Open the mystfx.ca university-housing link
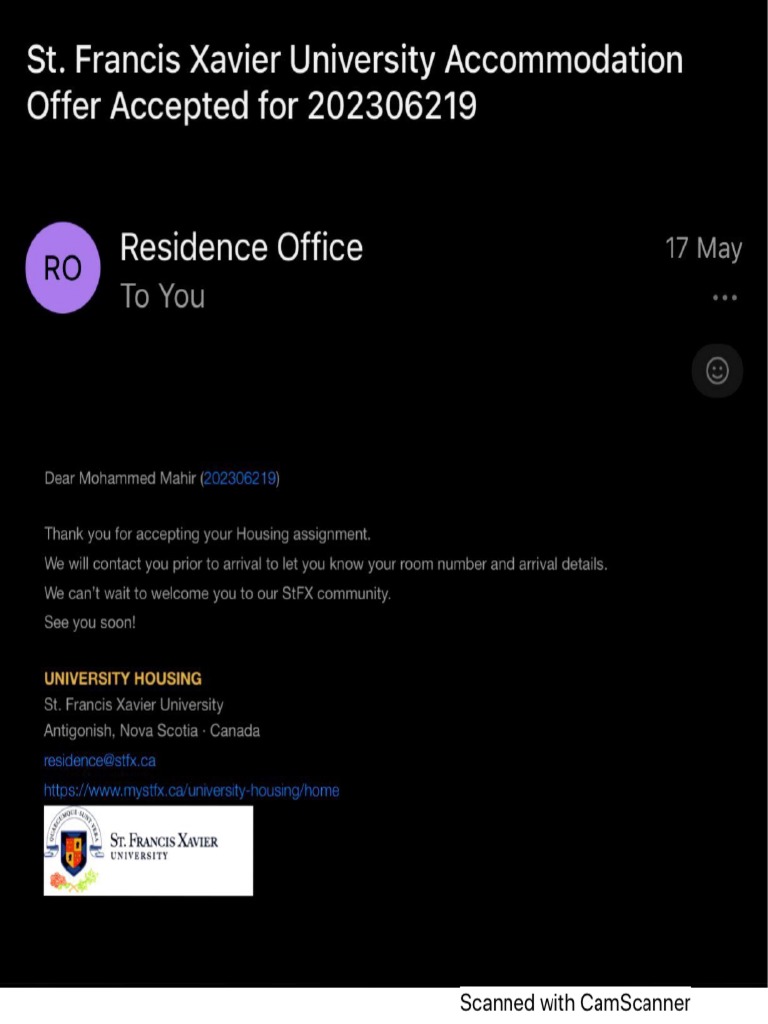 pos(191,790)
